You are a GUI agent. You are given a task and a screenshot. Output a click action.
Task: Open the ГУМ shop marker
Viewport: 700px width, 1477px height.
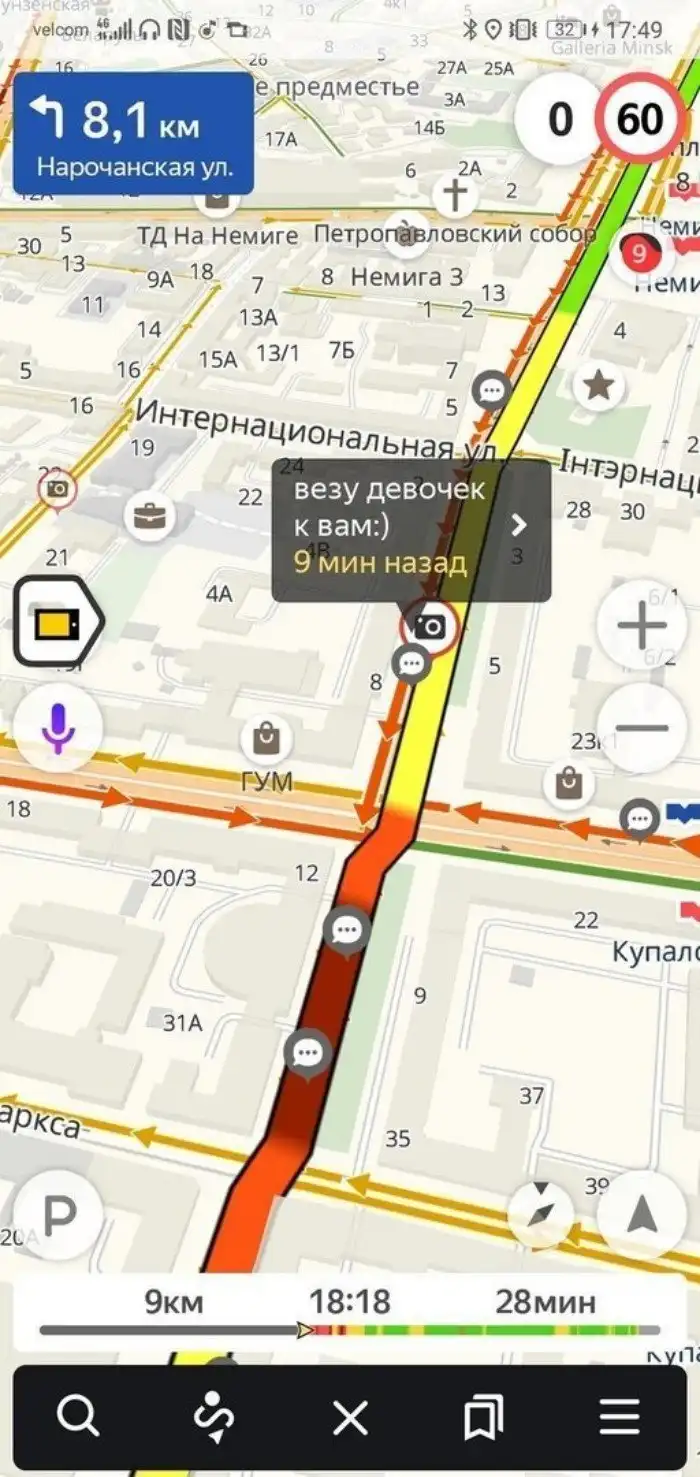[x=265, y=740]
